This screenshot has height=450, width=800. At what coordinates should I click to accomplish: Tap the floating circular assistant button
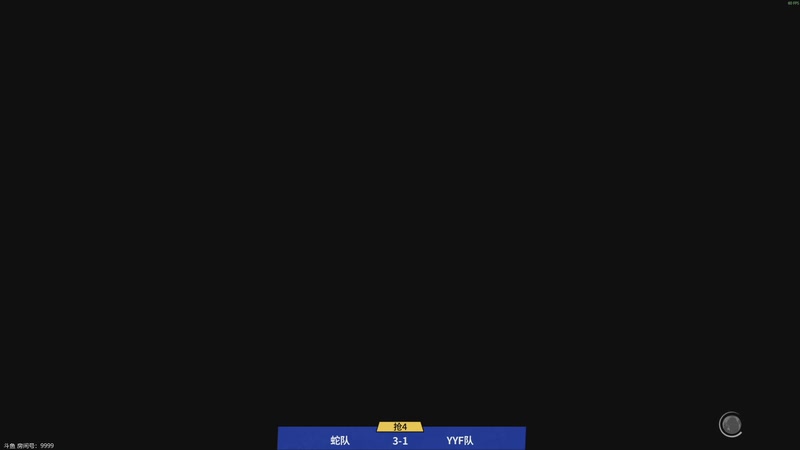(x=731, y=425)
